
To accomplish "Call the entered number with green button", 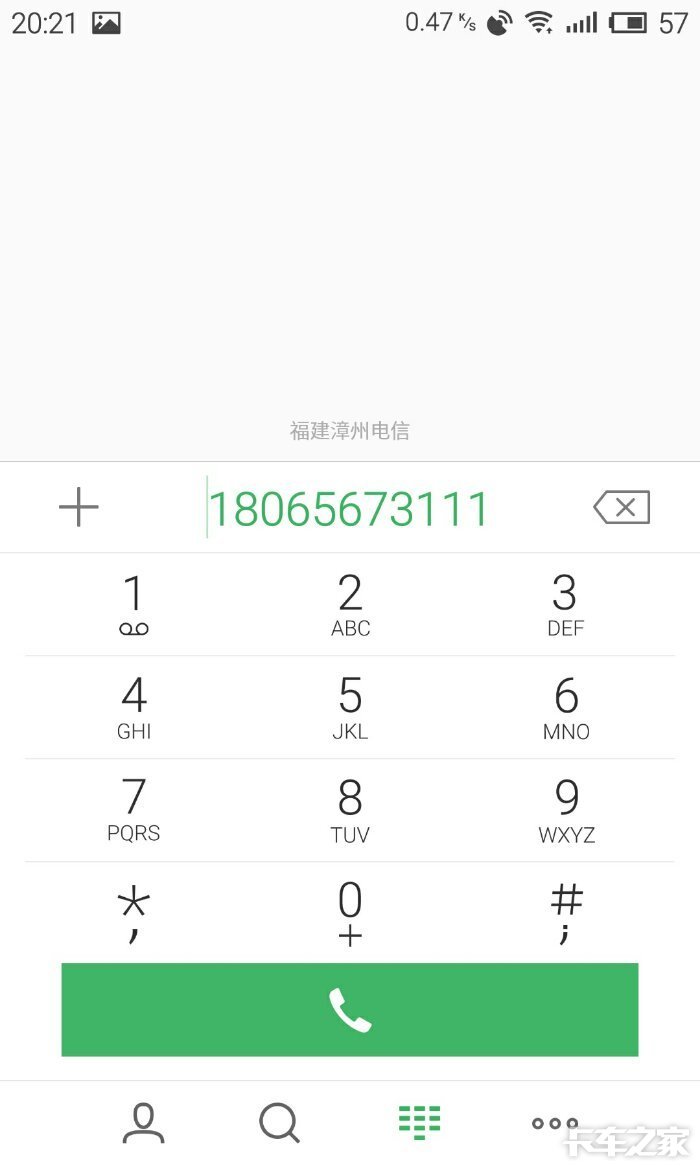I will point(350,1010).
